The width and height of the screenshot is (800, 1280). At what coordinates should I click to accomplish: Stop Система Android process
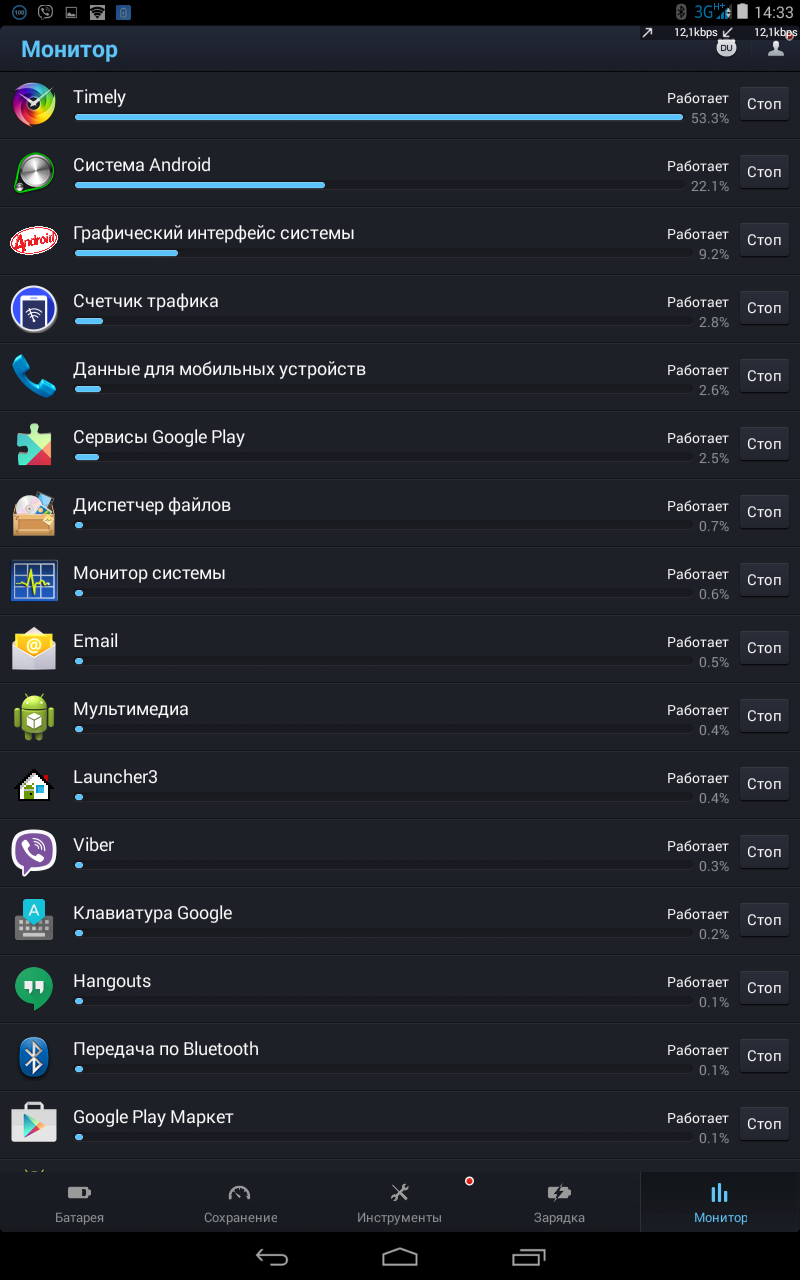pos(764,172)
